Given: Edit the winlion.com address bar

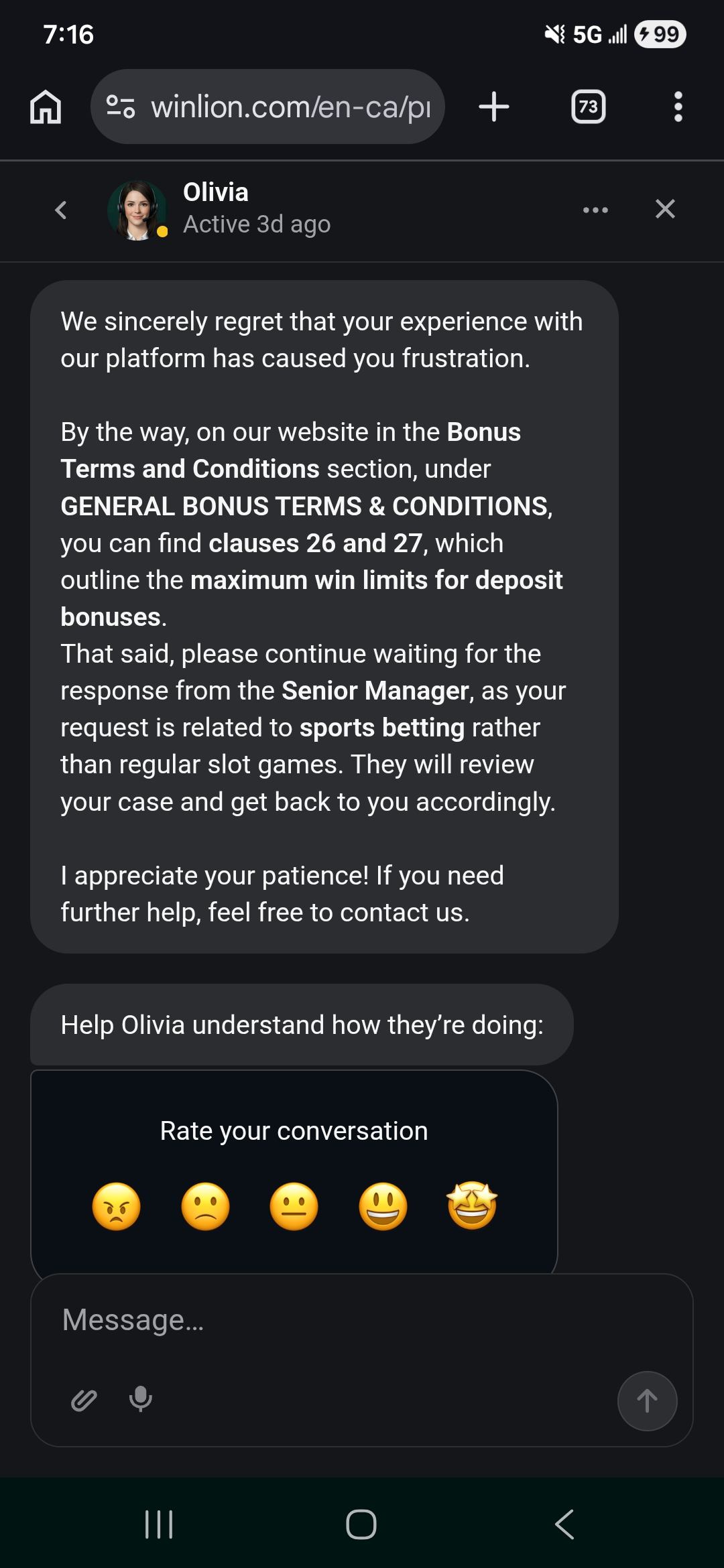Looking at the screenshot, I should (x=282, y=107).
